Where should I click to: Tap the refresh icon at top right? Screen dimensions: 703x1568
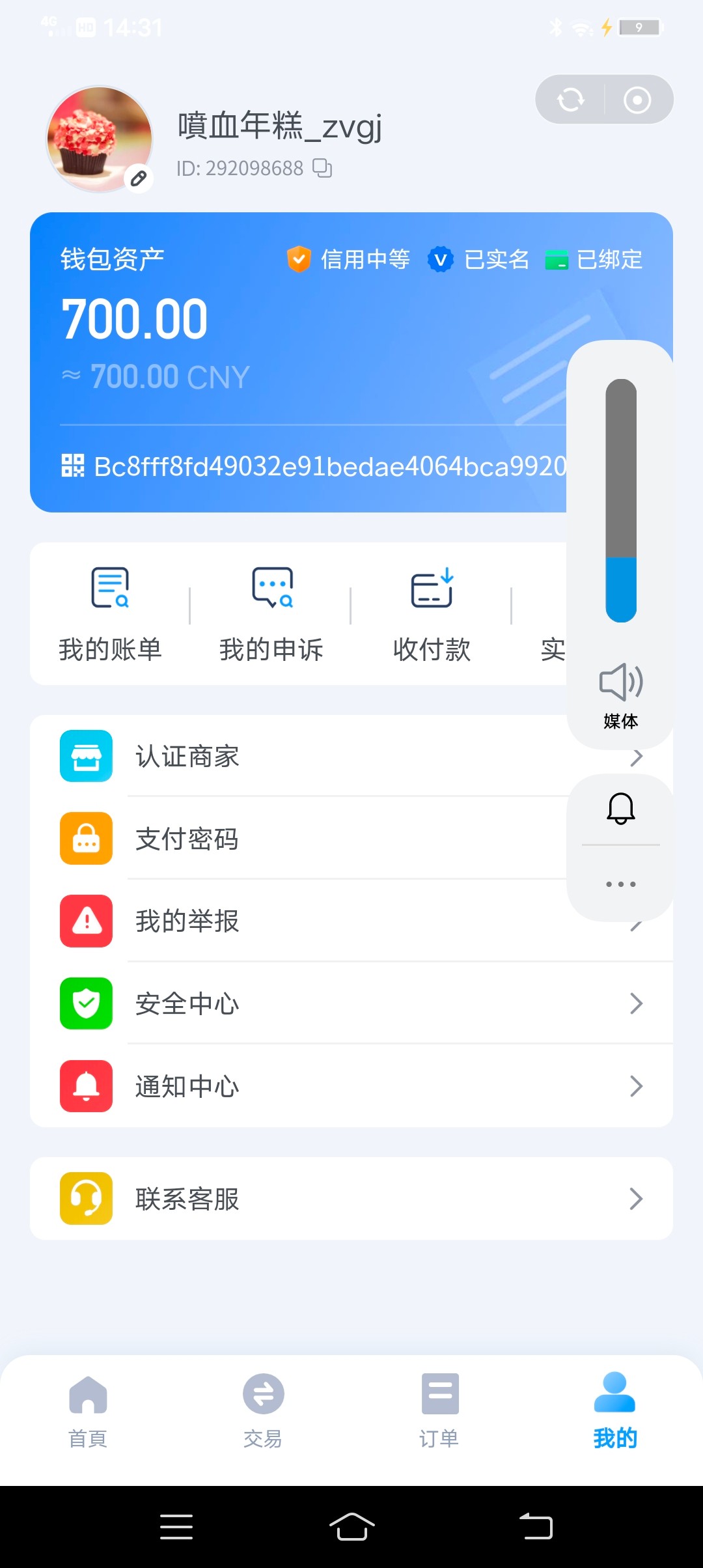[571, 99]
